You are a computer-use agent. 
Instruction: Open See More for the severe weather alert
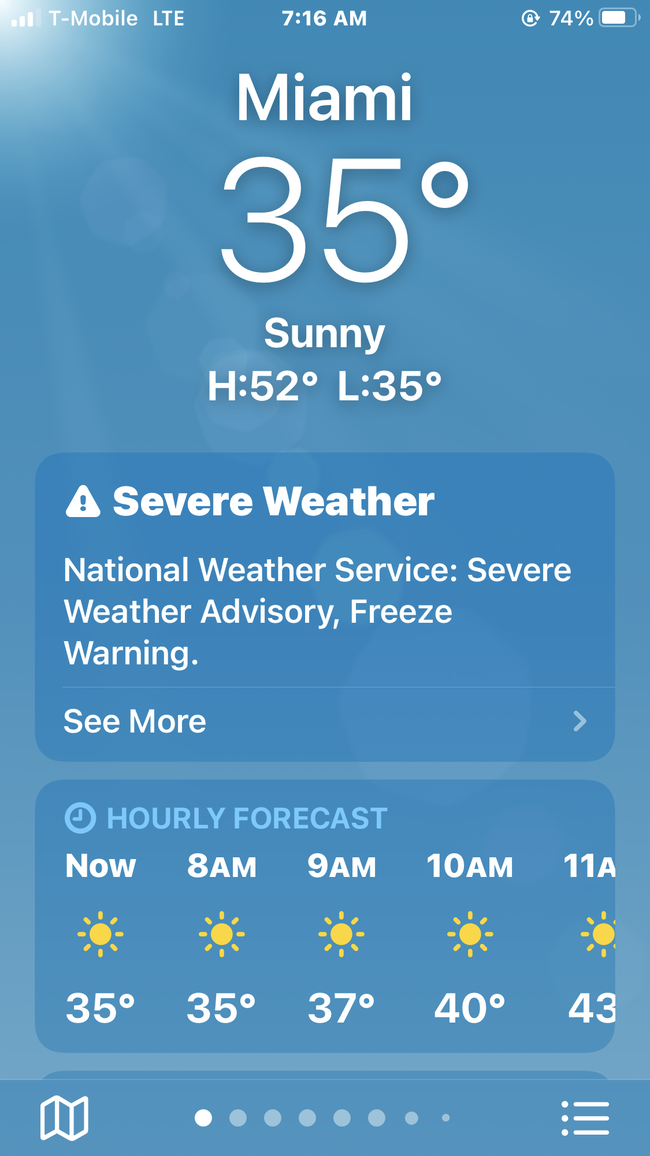pyautogui.click(x=324, y=721)
